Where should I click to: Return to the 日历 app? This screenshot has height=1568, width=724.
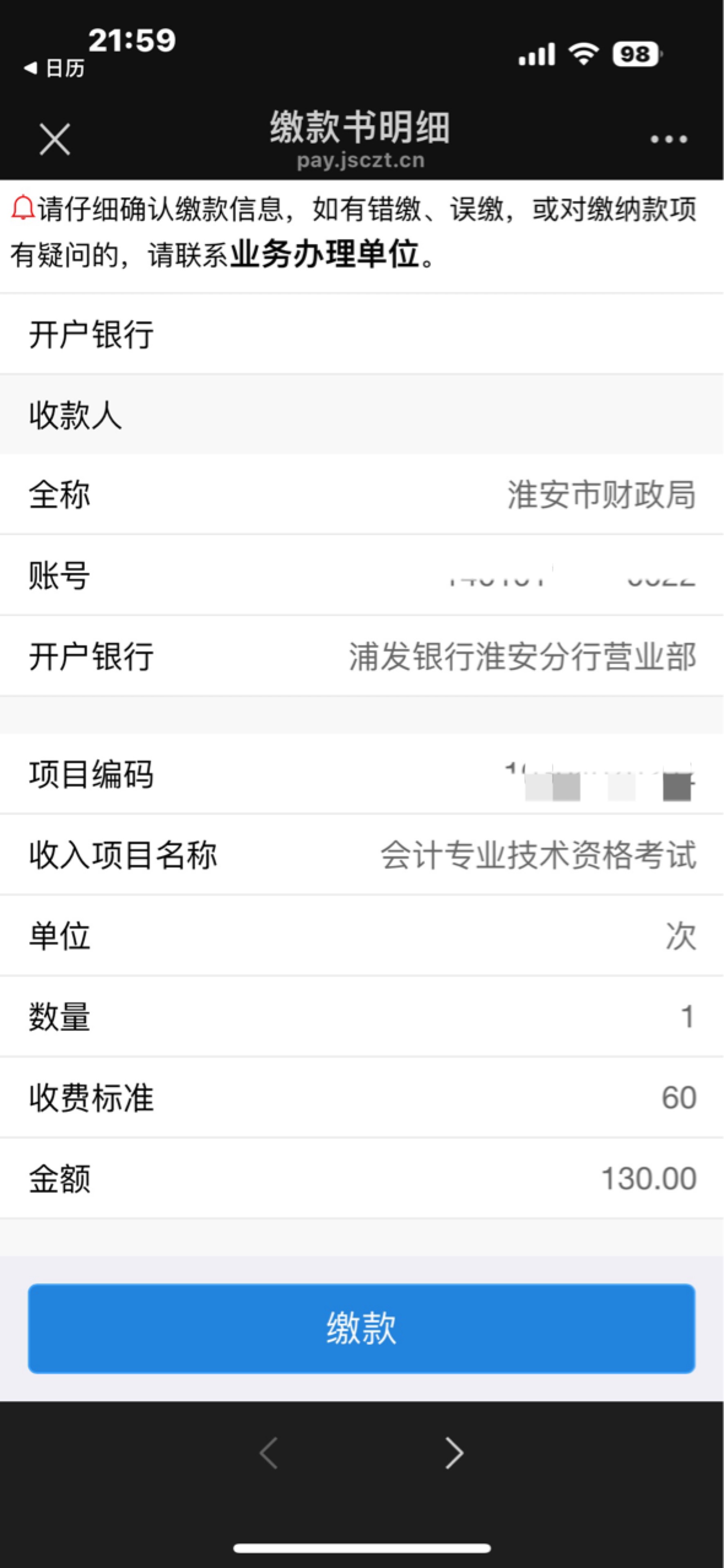54,68
